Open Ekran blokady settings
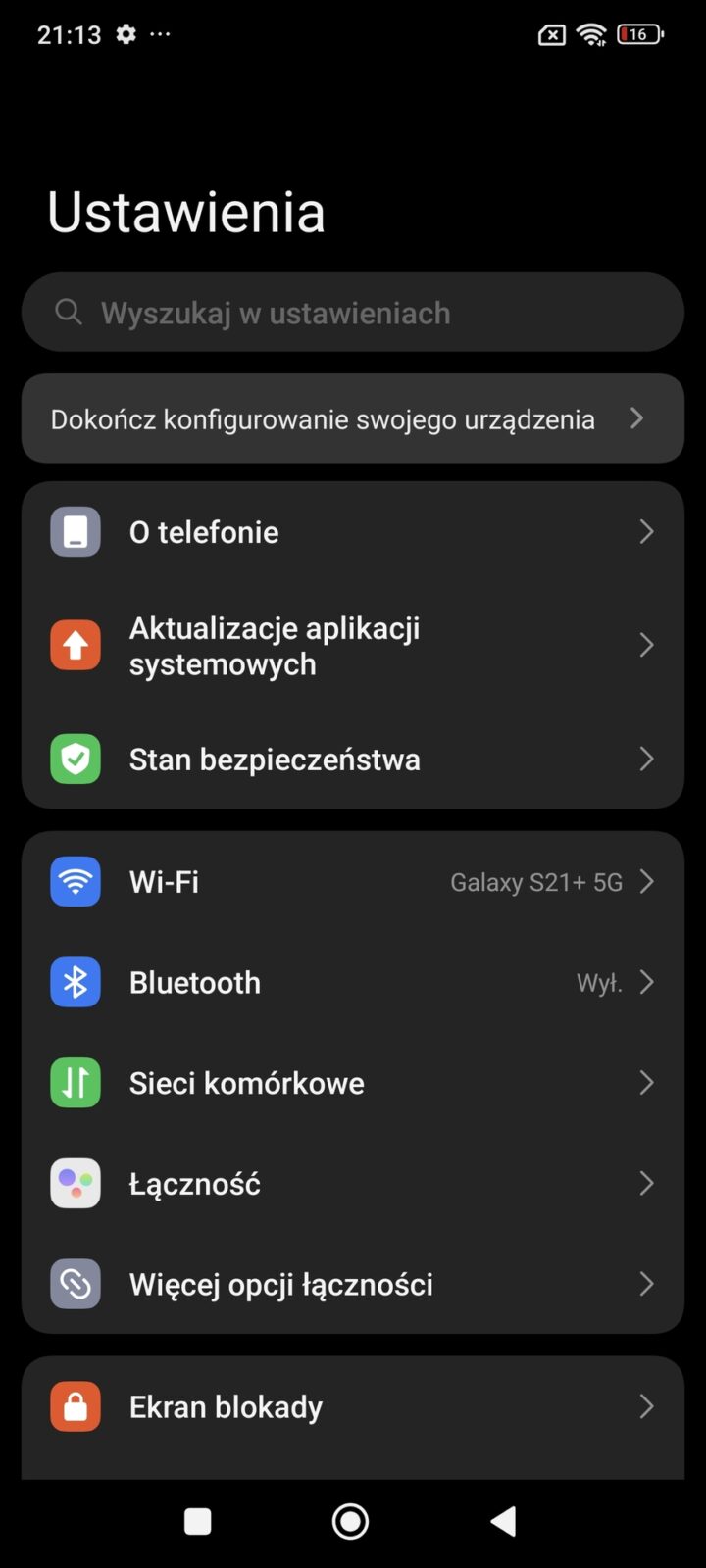 (353, 1407)
